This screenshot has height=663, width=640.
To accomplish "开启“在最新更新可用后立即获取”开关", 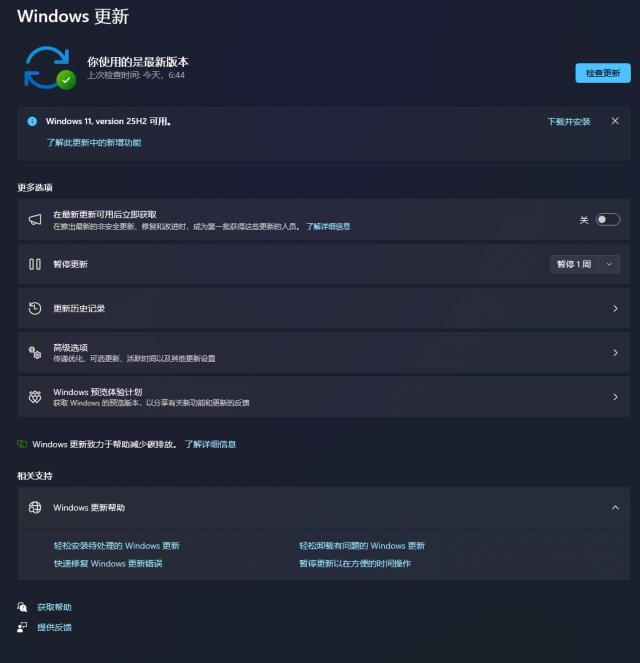I will [x=607, y=220].
